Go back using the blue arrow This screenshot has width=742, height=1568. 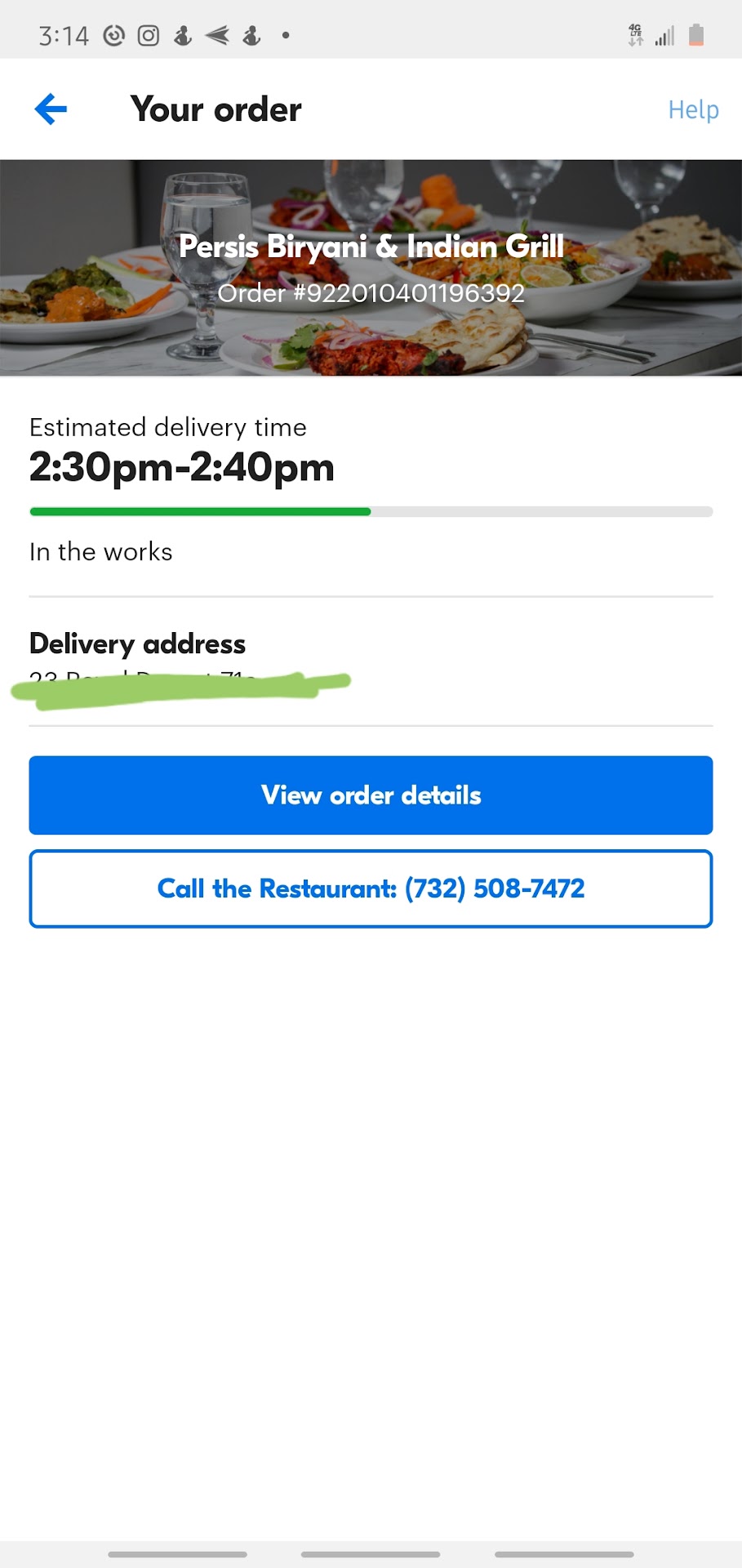tap(51, 109)
